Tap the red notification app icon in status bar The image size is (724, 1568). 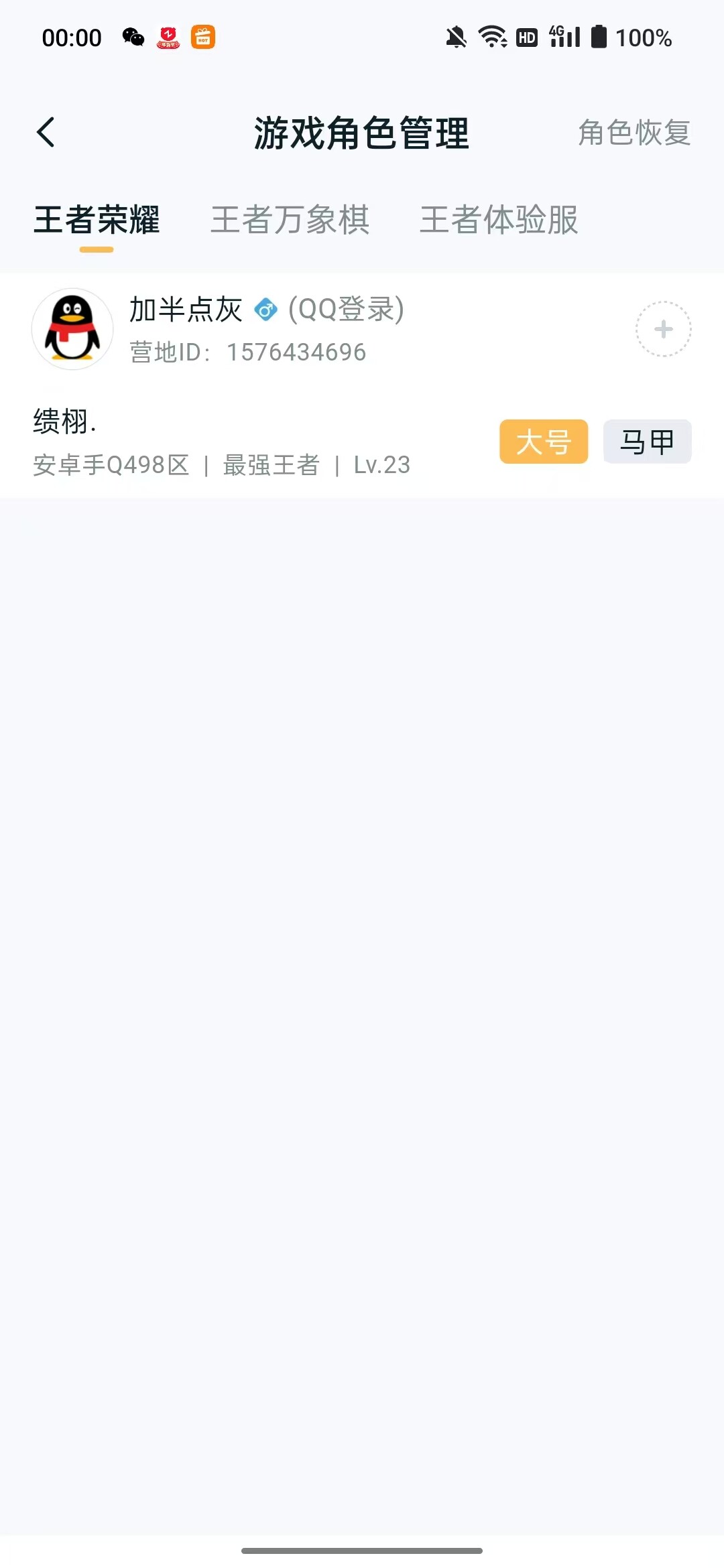pyautogui.click(x=169, y=38)
